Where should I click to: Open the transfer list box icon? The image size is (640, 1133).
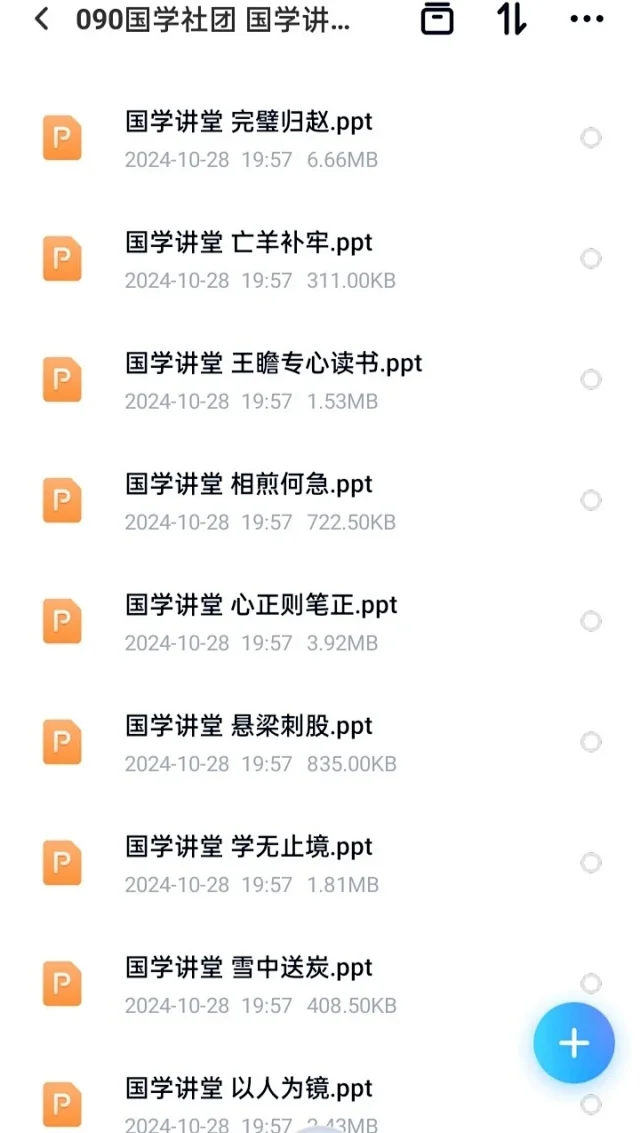point(437,19)
